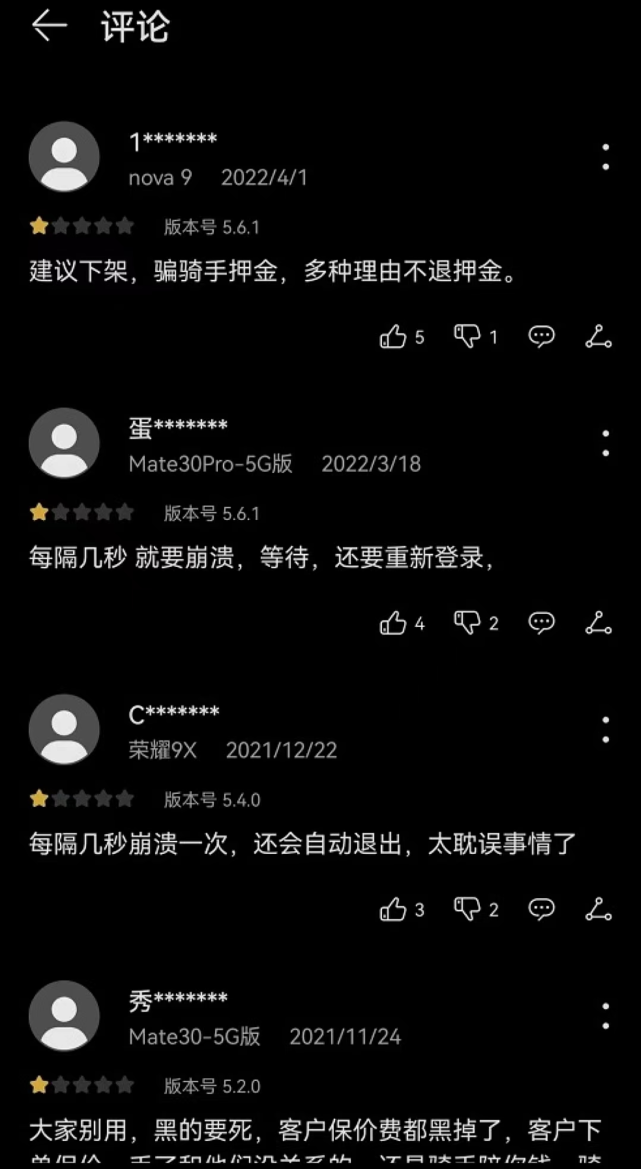The height and width of the screenshot is (1169, 641).
Task: Comment on the review by 蛋*******
Action: tap(541, 623)
